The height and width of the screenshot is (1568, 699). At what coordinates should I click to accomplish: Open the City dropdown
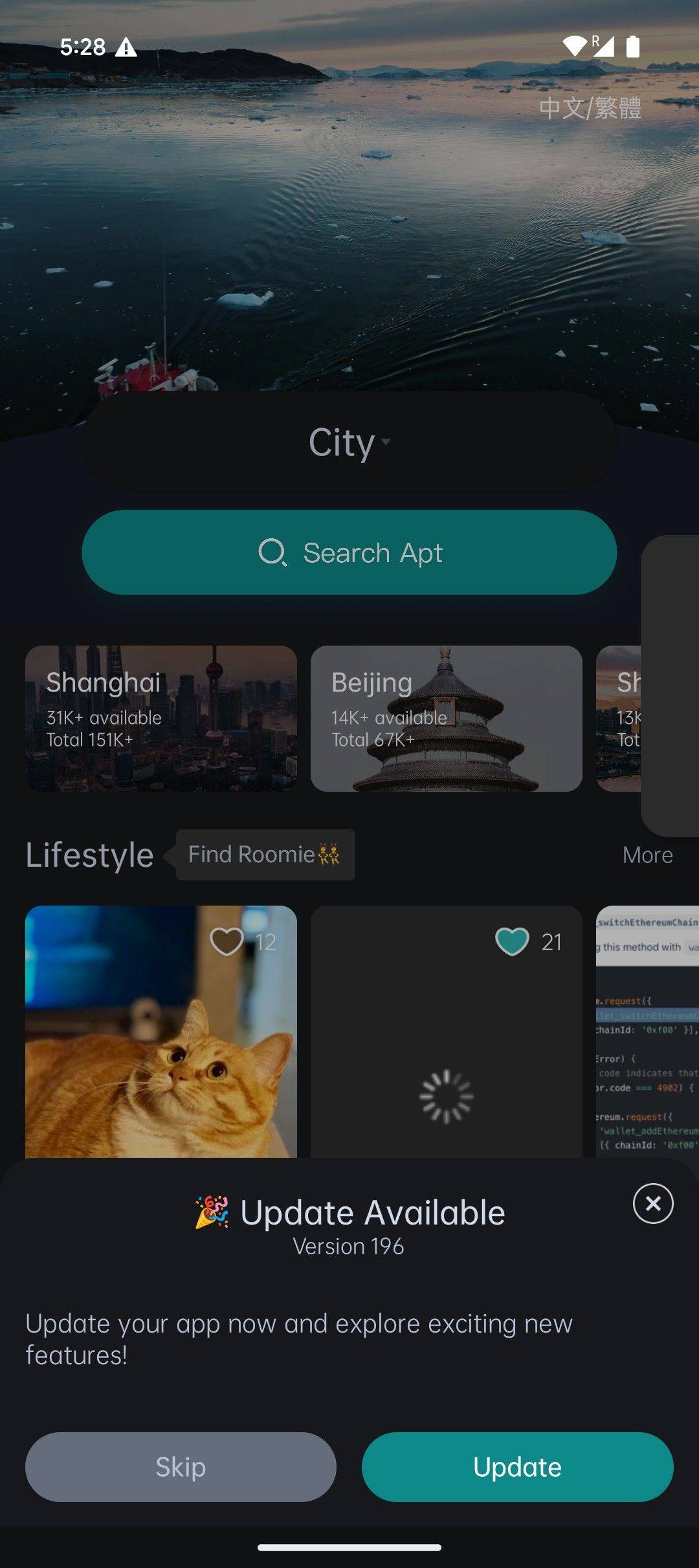349,442
